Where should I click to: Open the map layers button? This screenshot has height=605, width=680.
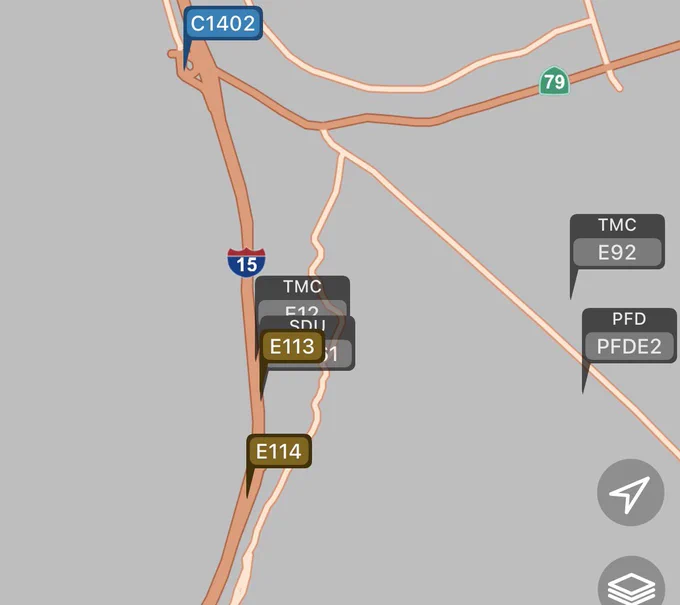pyautogui.click(x=631, y=583)
